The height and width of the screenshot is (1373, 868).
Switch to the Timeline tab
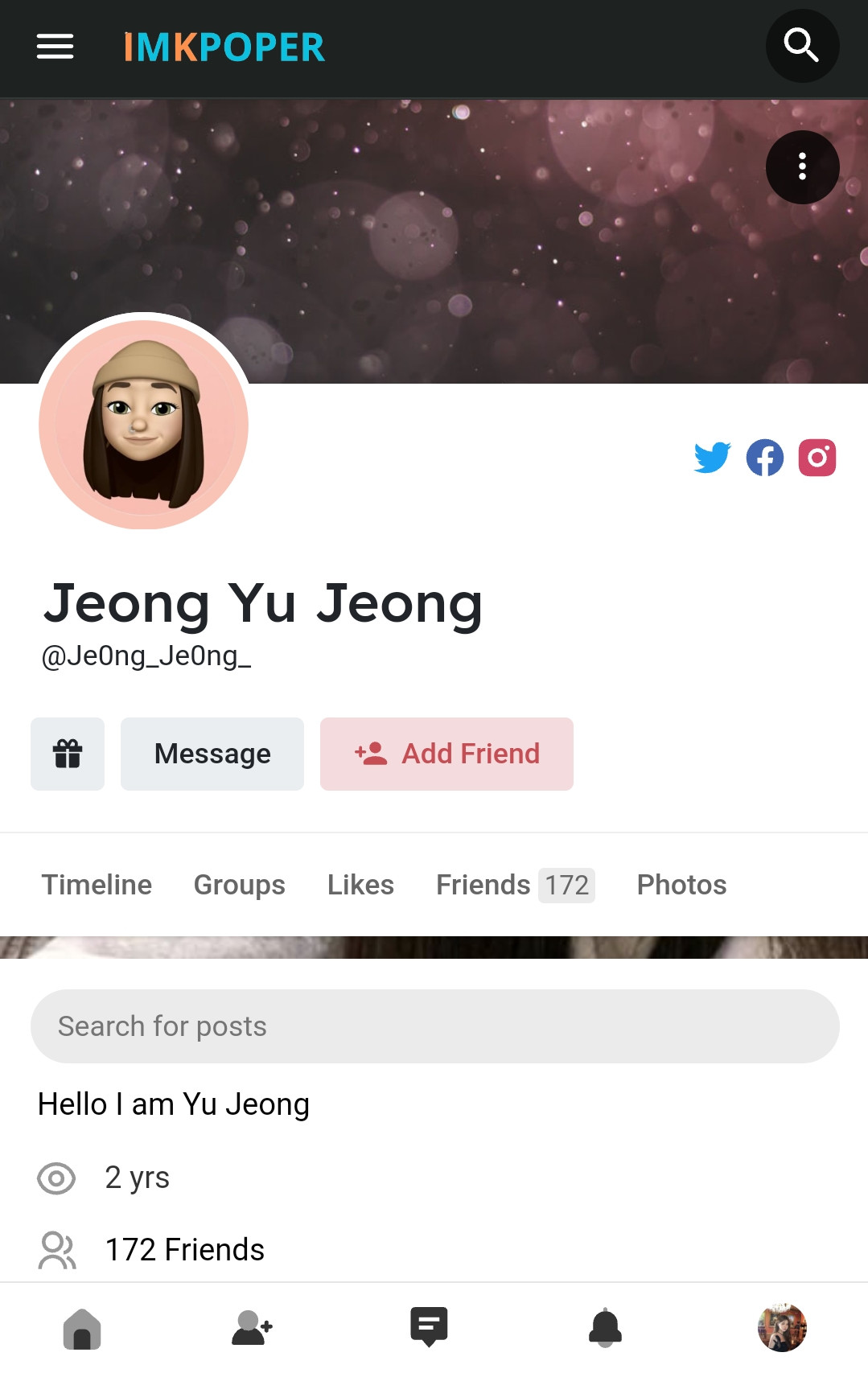click(97, 885)
